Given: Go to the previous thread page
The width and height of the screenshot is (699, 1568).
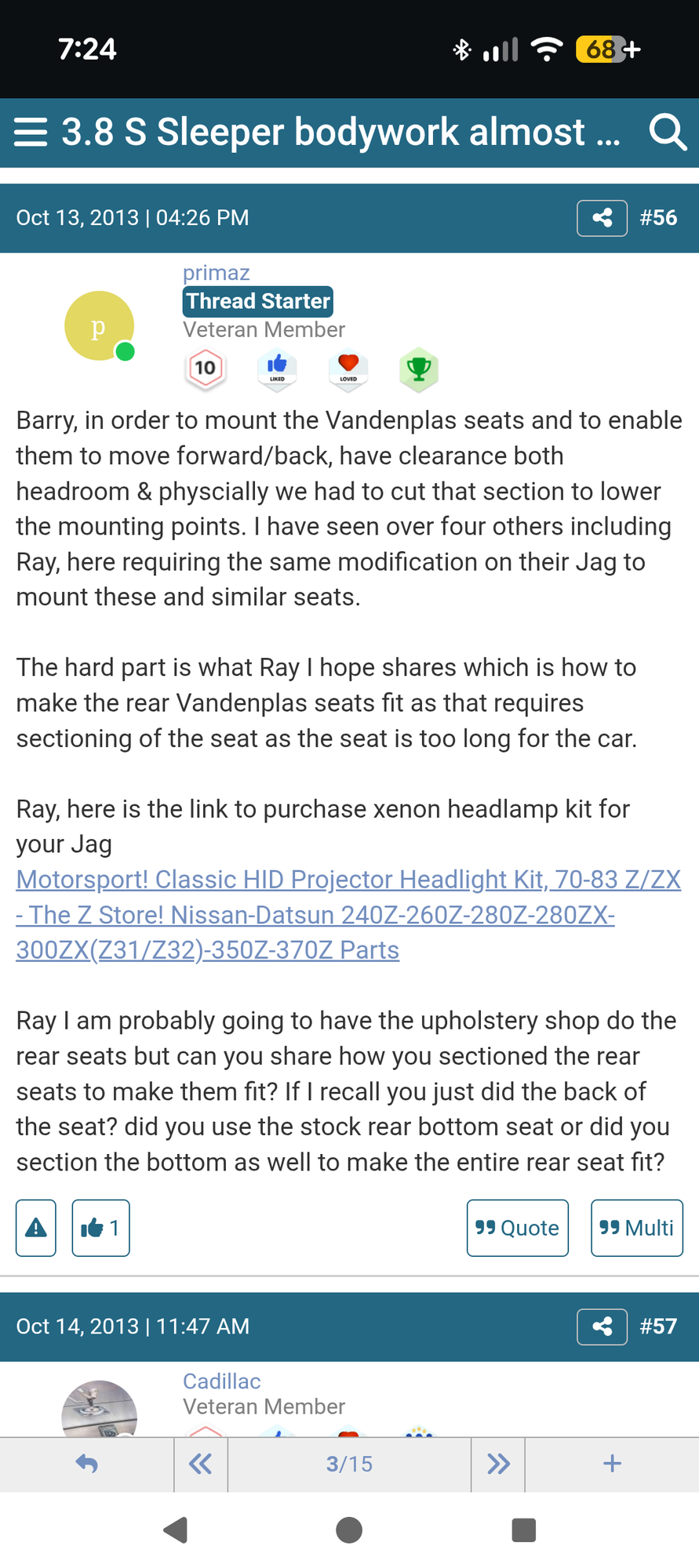Looking at the screenshot, I should 201,1464.
